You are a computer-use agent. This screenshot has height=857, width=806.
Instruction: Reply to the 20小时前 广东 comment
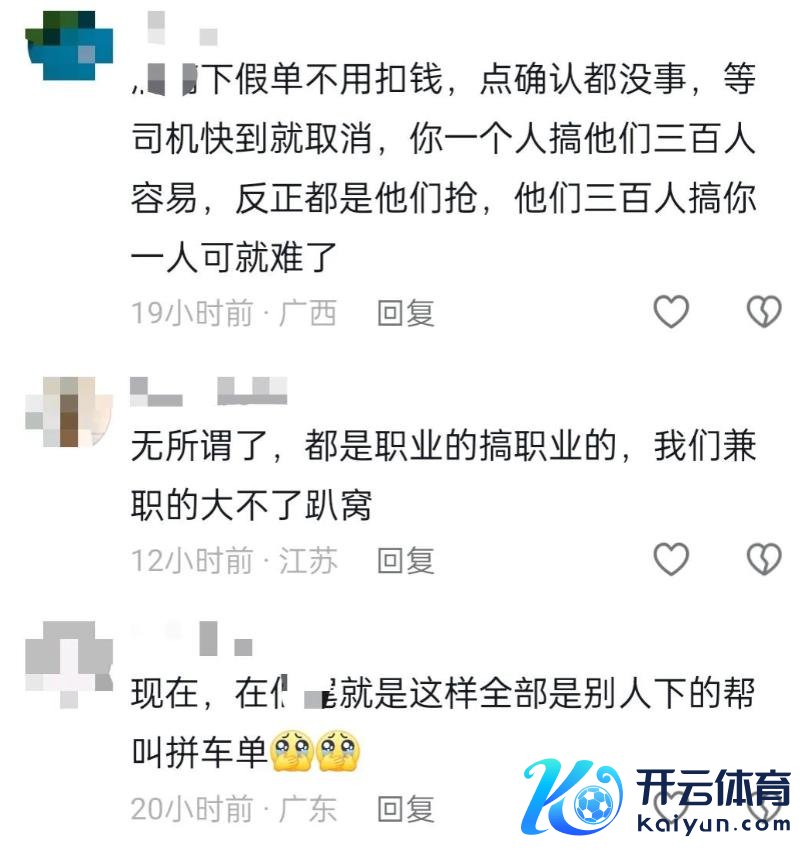[405, 808]
